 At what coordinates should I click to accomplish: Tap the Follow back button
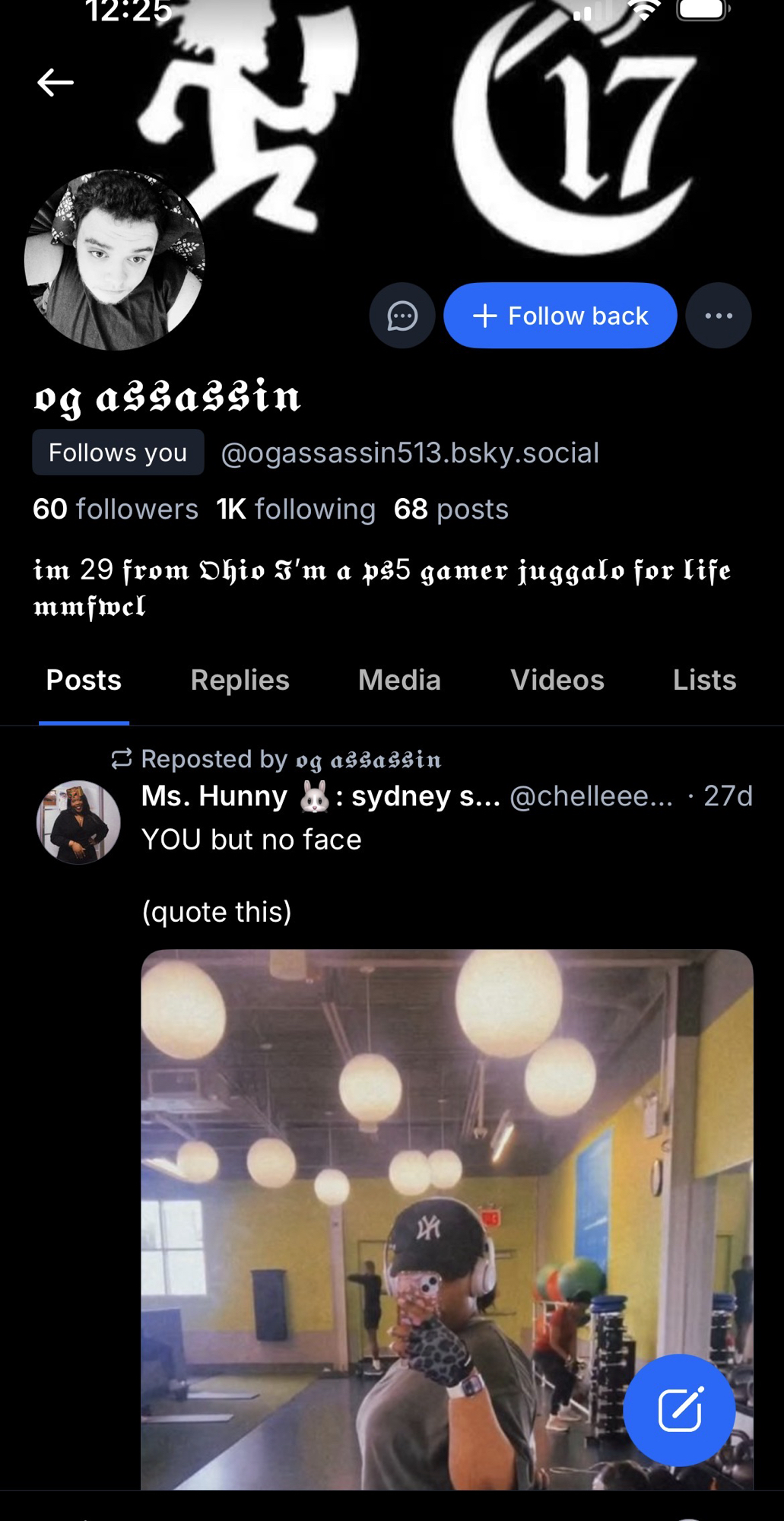pyautogui.click(x=560, y=316)
